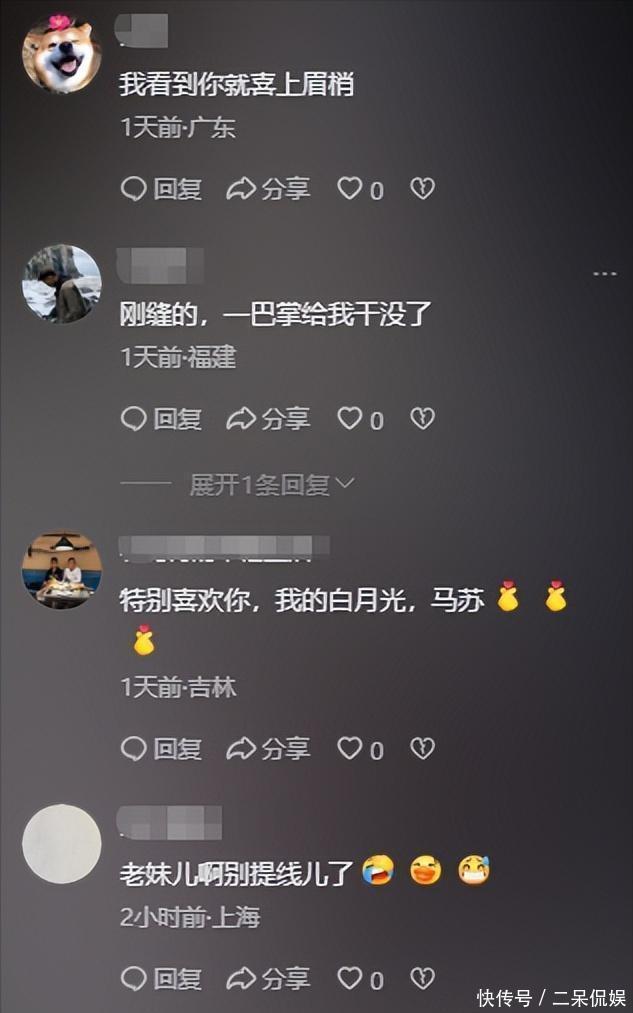Open the avatar of the 吉林 commenter
The height and width of the screenshot is (1013, 633).
61,570
